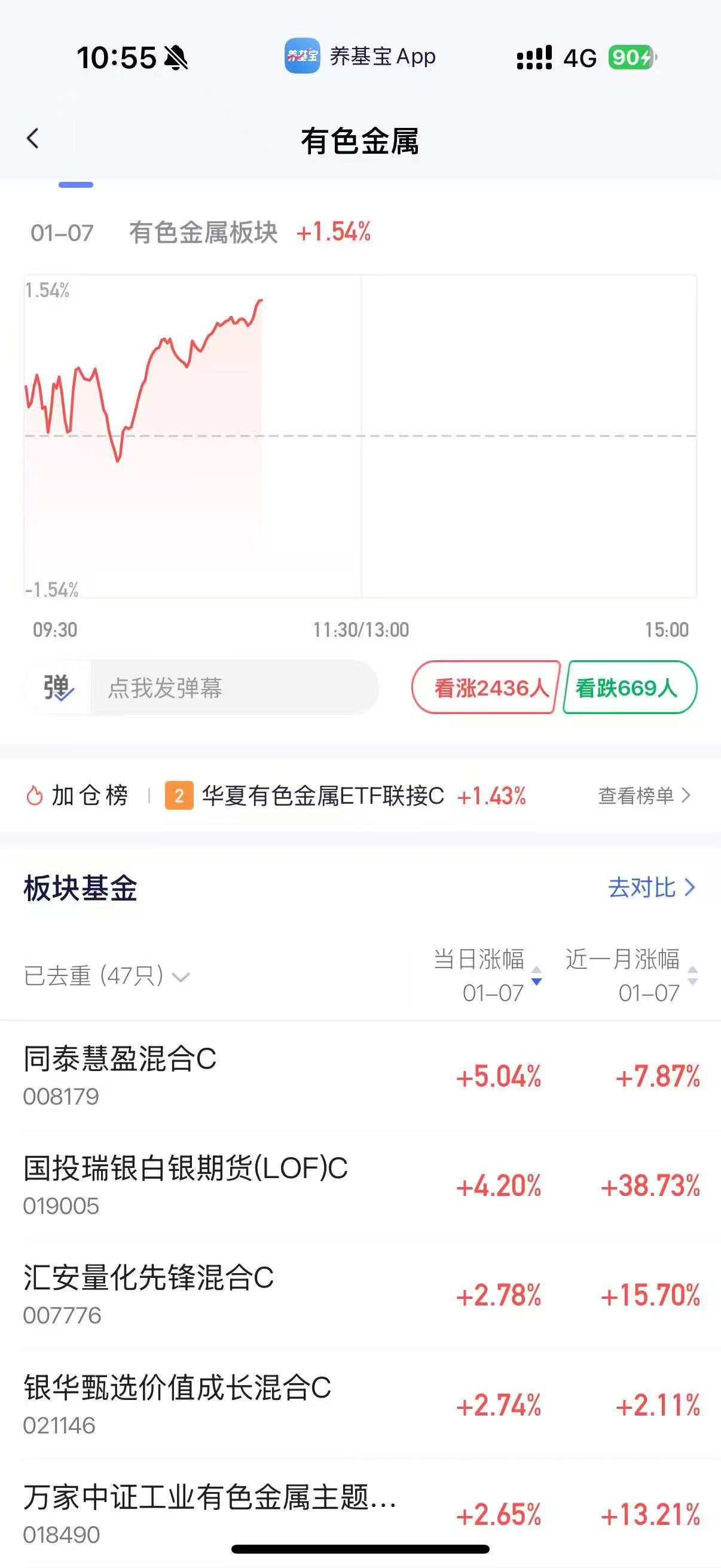Tap the orange rank 2 badge

coord(177,795)
